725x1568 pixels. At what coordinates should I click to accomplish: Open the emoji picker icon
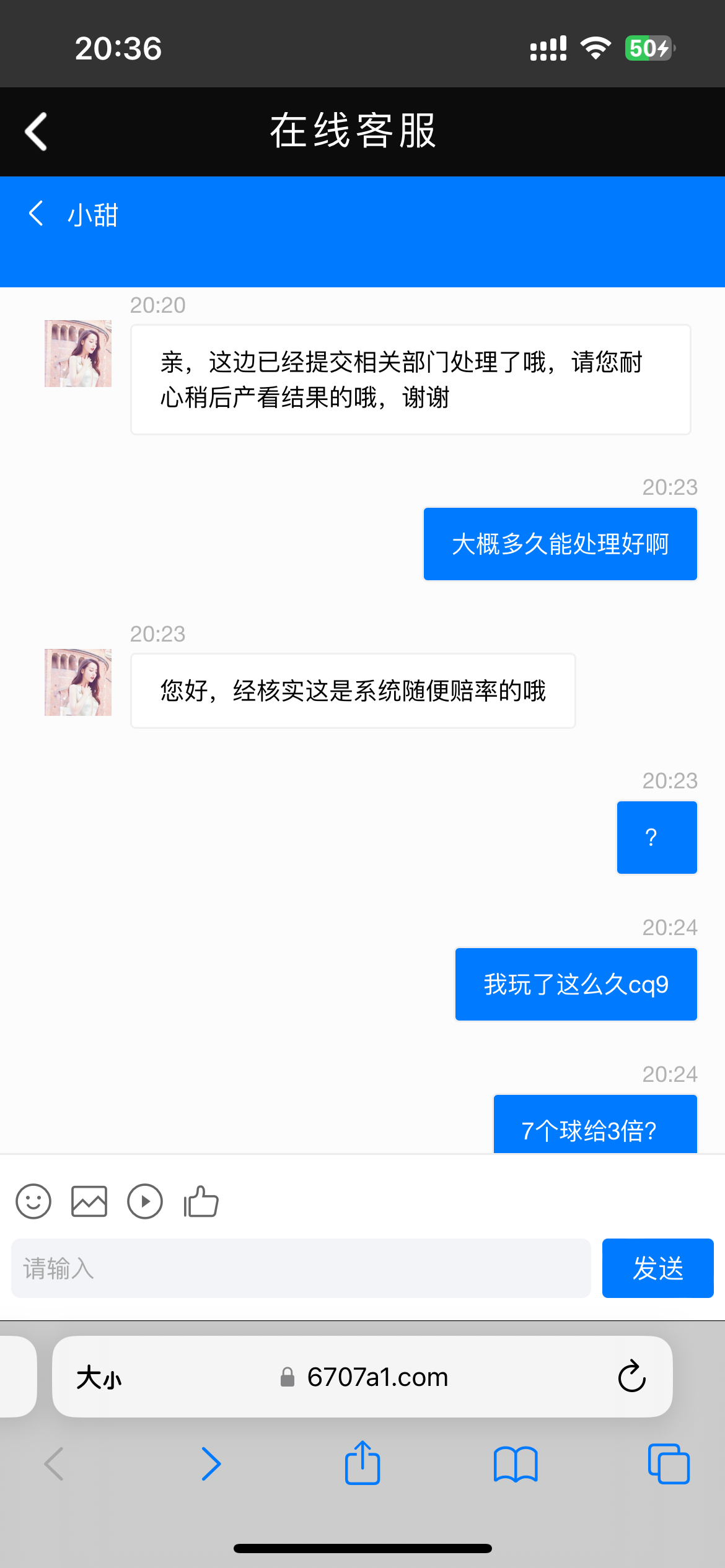coord(33,1201)
